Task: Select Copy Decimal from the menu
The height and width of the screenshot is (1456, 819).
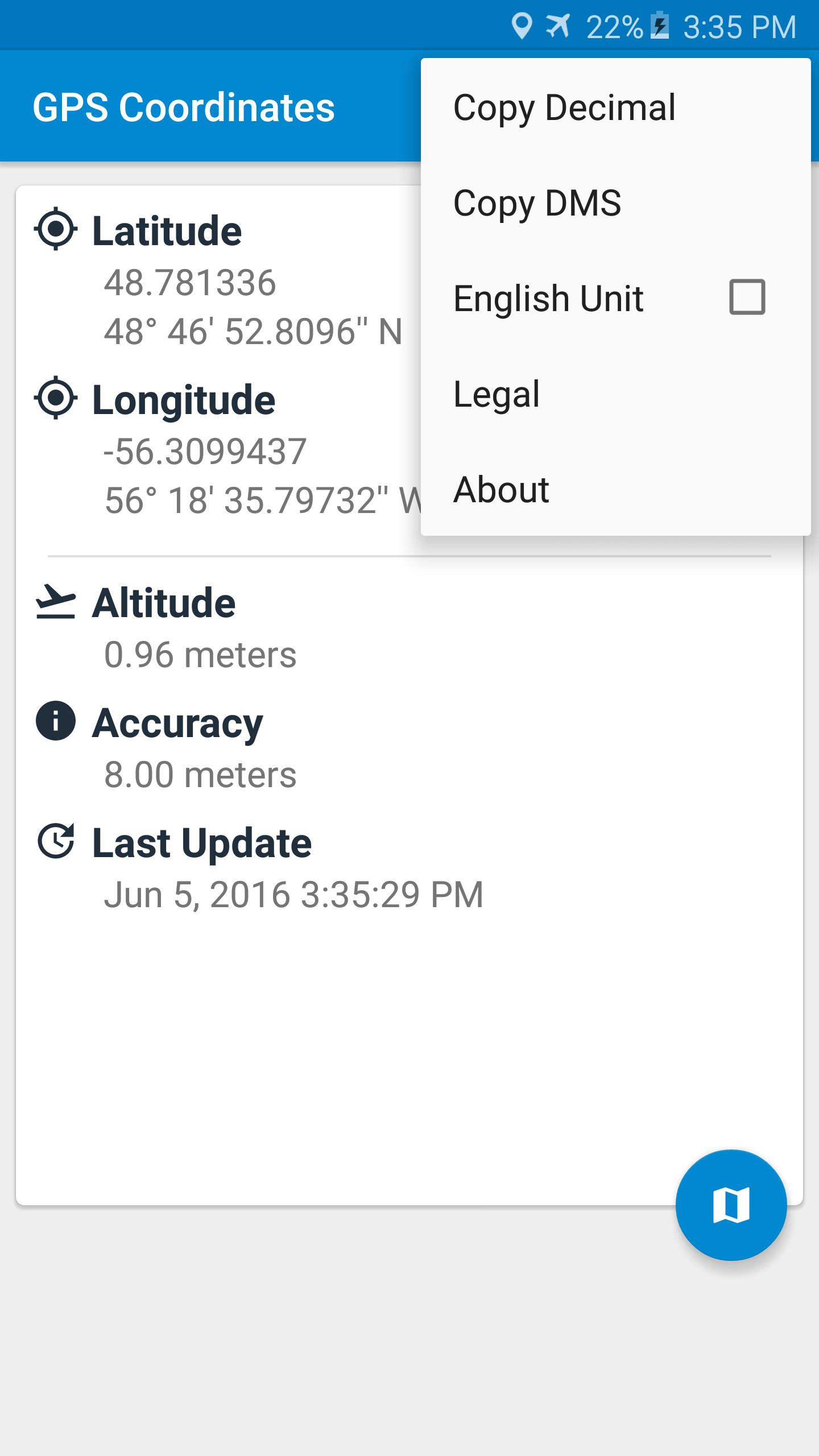Action: tap(565, 107)
